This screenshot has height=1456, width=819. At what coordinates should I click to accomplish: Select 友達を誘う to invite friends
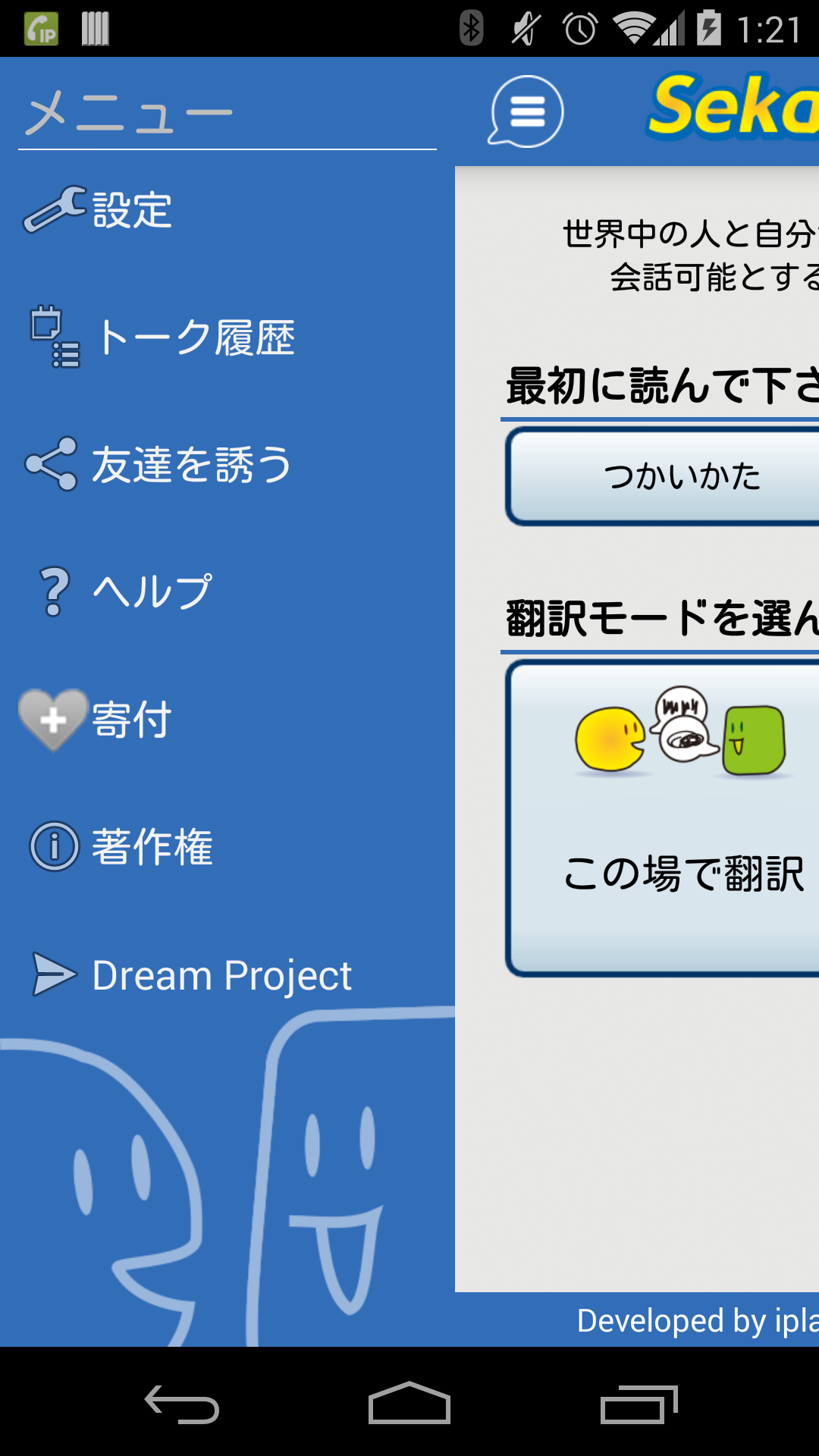[x=227, y=464]
